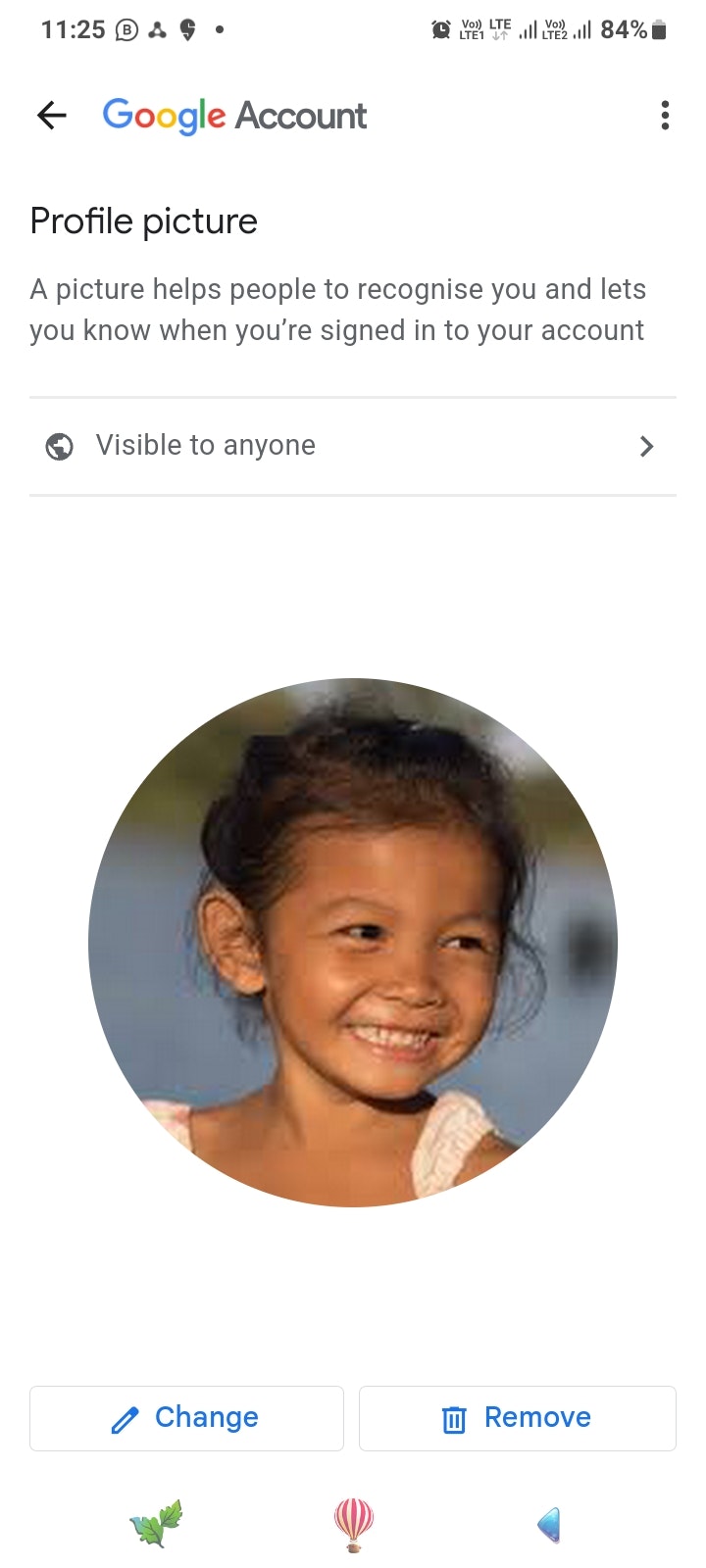
Task: Tap the balloon home button
Action: coord(353,1524)
